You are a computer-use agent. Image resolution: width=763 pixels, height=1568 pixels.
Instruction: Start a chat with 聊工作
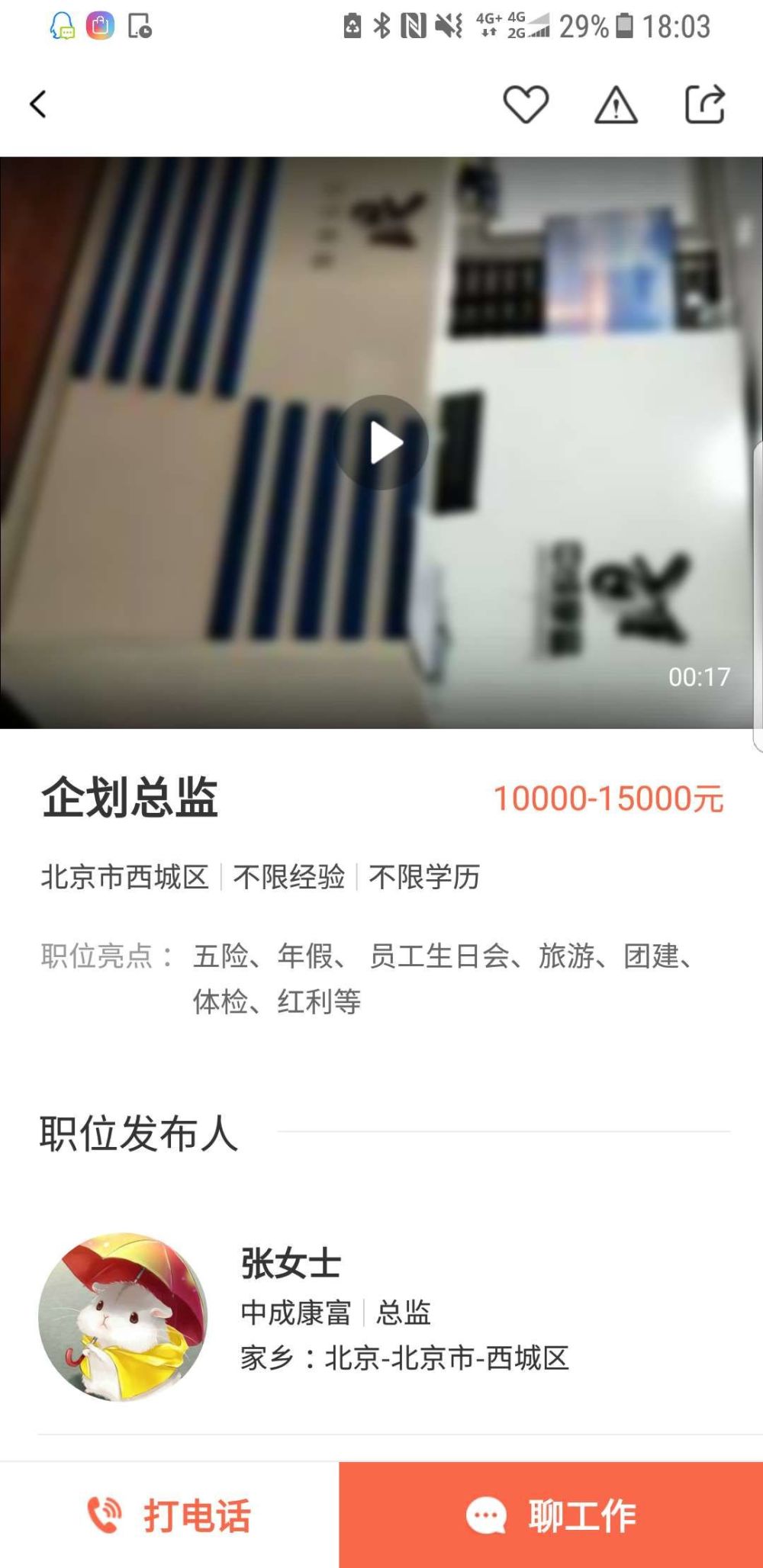pyautogui.click(x=551, y=1515)
